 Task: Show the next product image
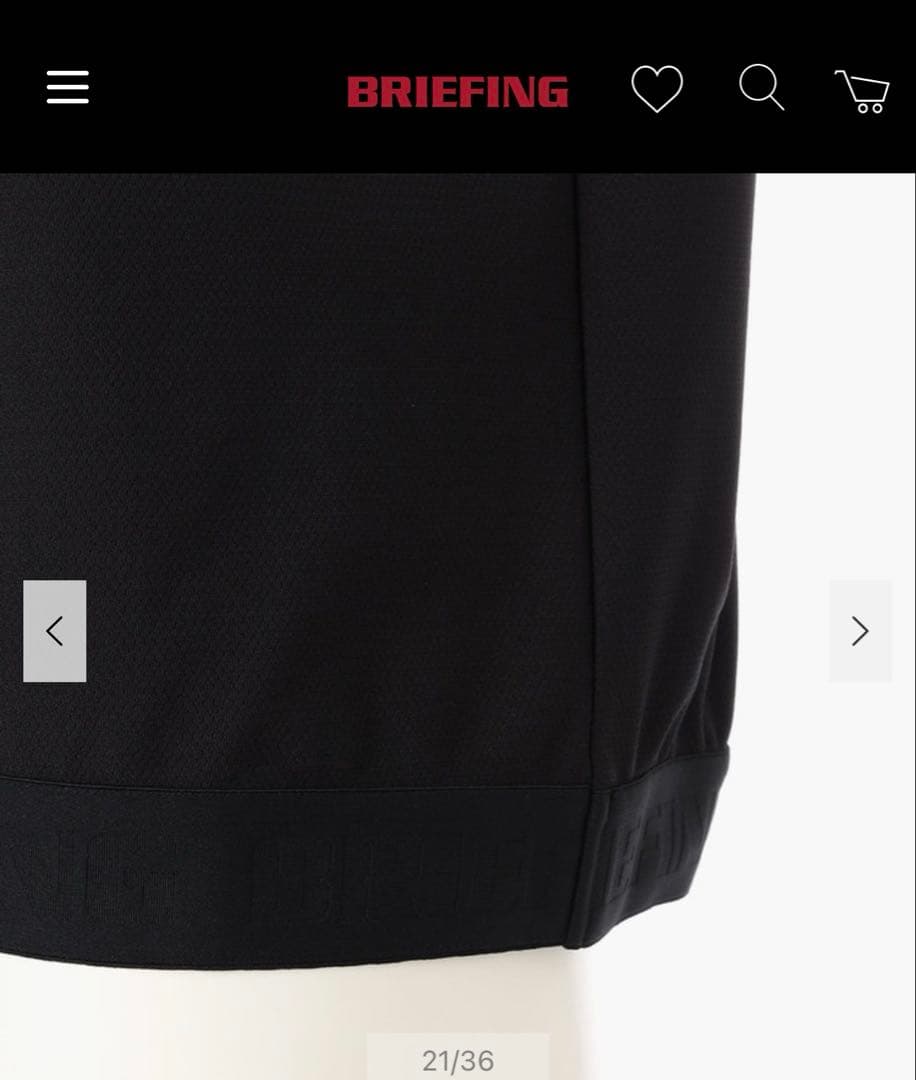(x=860, y=631)
